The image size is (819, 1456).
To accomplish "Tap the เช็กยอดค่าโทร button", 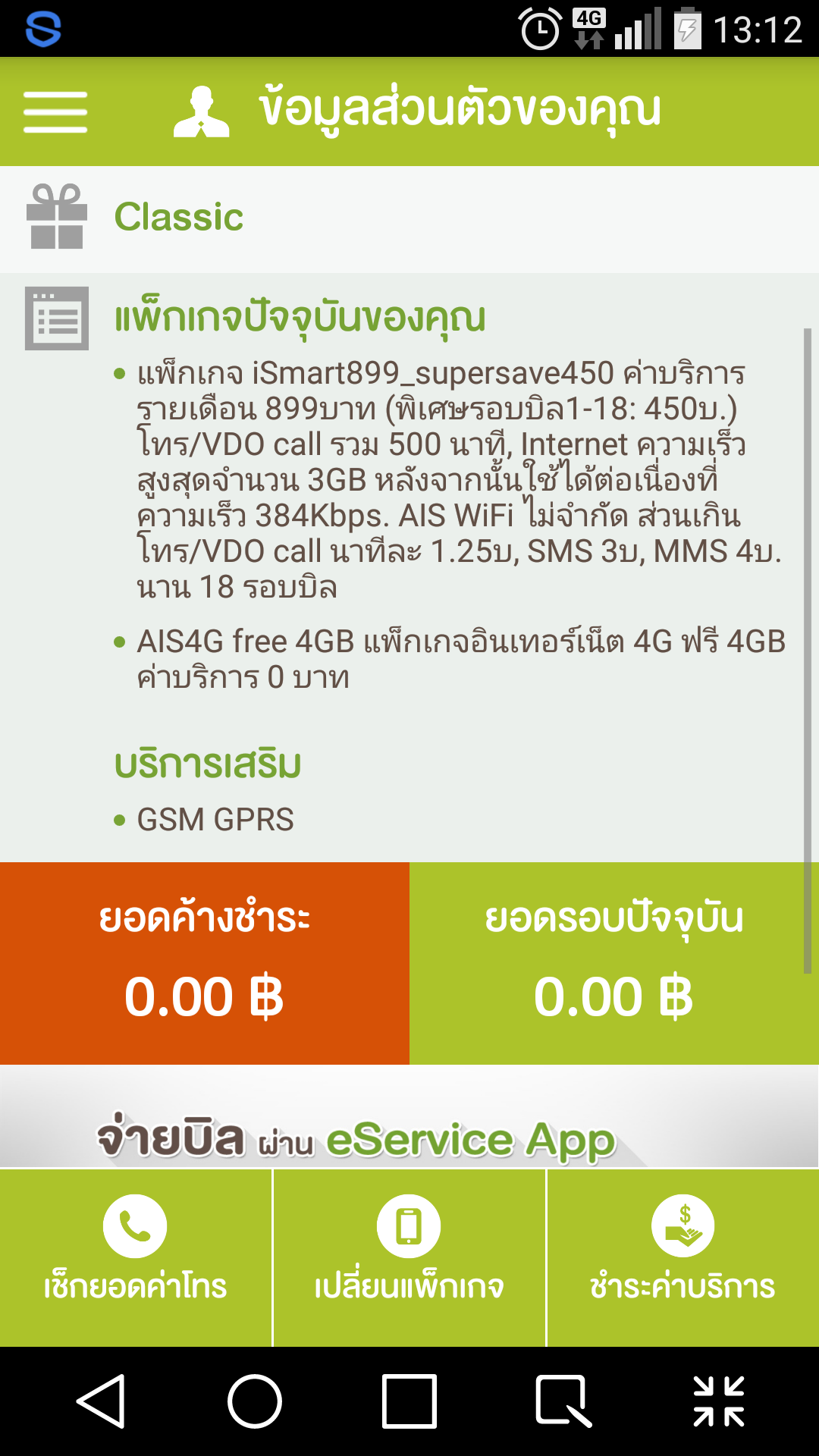I will (x=136, y=1257).
